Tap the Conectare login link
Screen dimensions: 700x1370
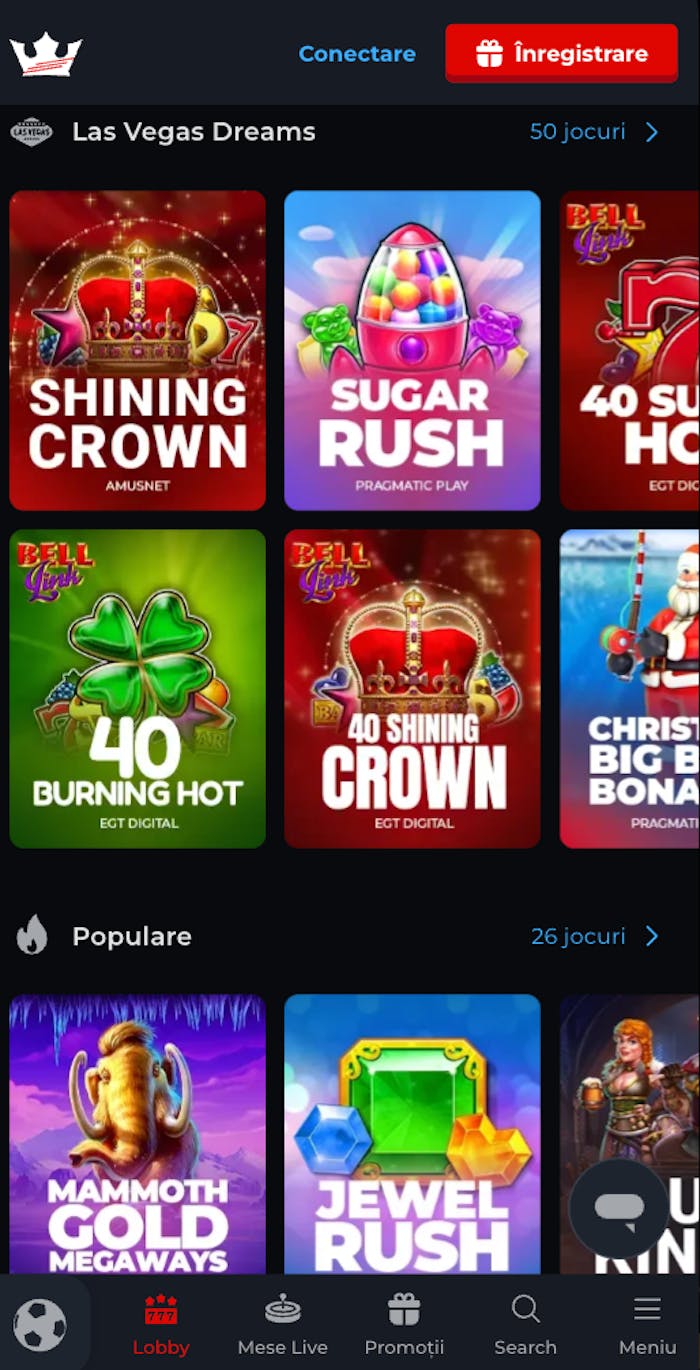point(357,54)
